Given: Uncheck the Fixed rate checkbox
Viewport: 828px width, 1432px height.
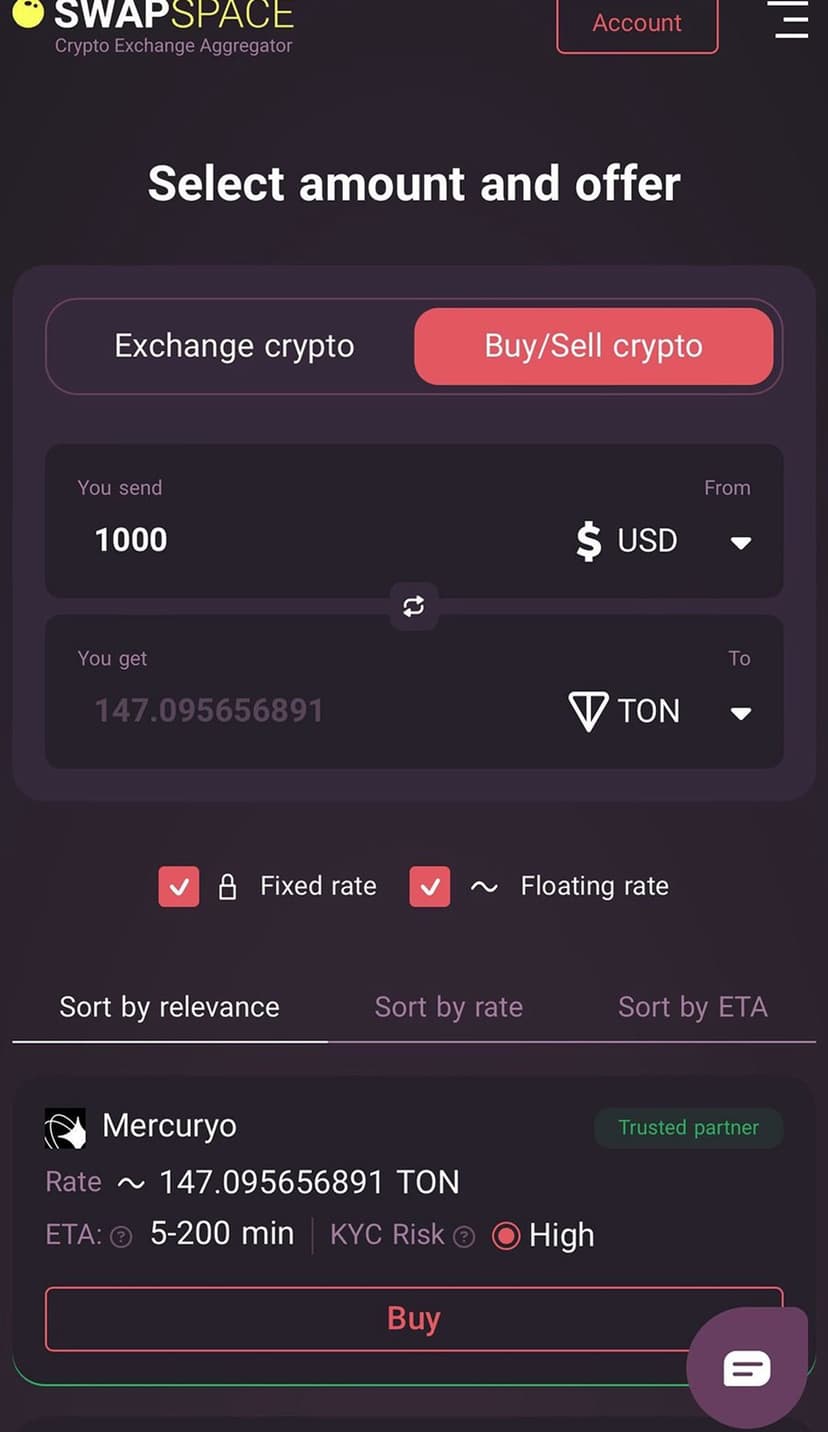Looking at the screenshot, I should click(x=179, y=887).
